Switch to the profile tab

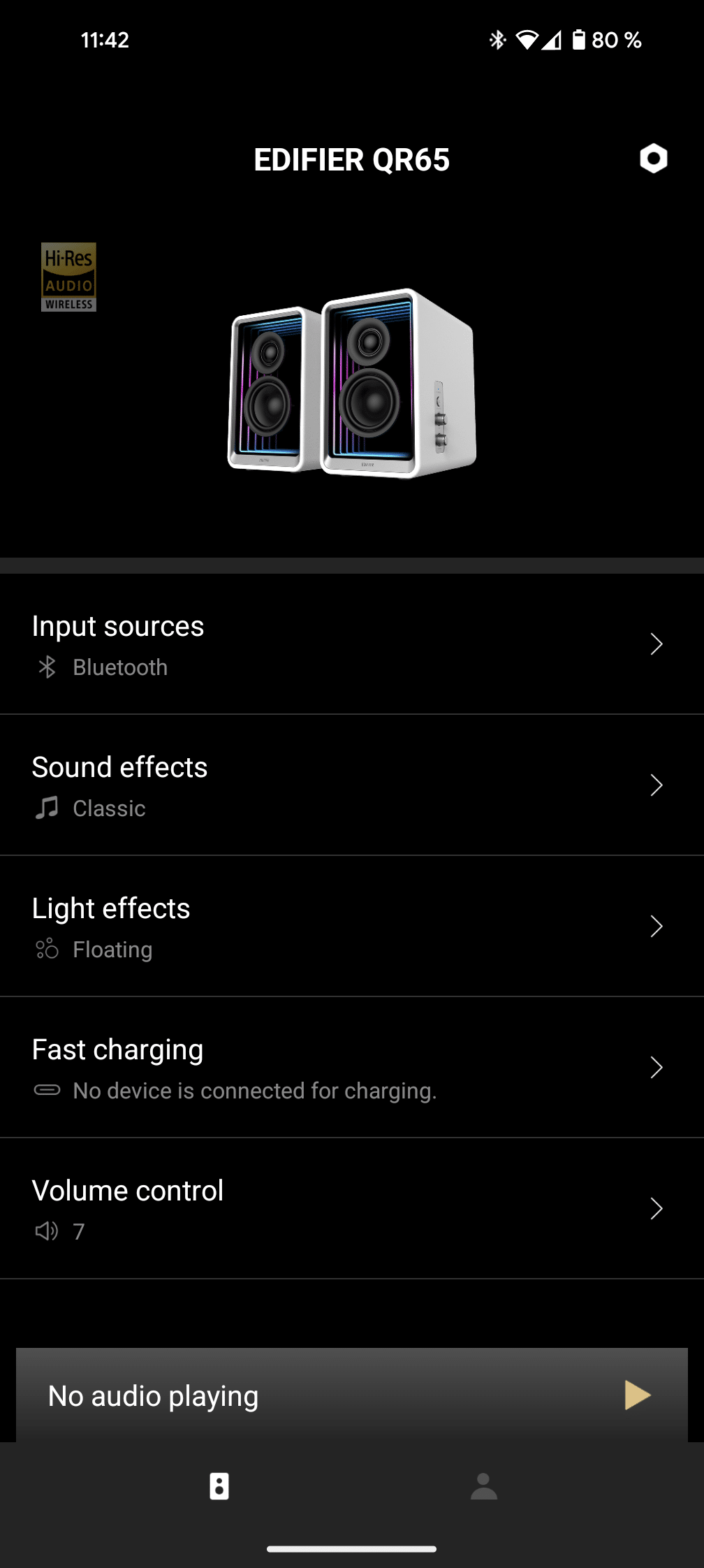tap(483, 1486)
